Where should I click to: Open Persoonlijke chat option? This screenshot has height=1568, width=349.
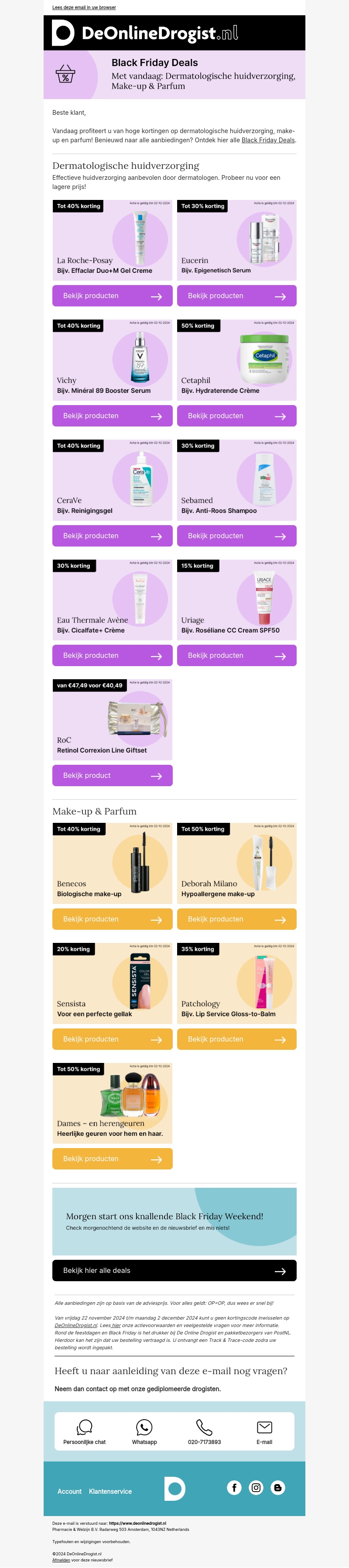click(x=85, y=1432)
